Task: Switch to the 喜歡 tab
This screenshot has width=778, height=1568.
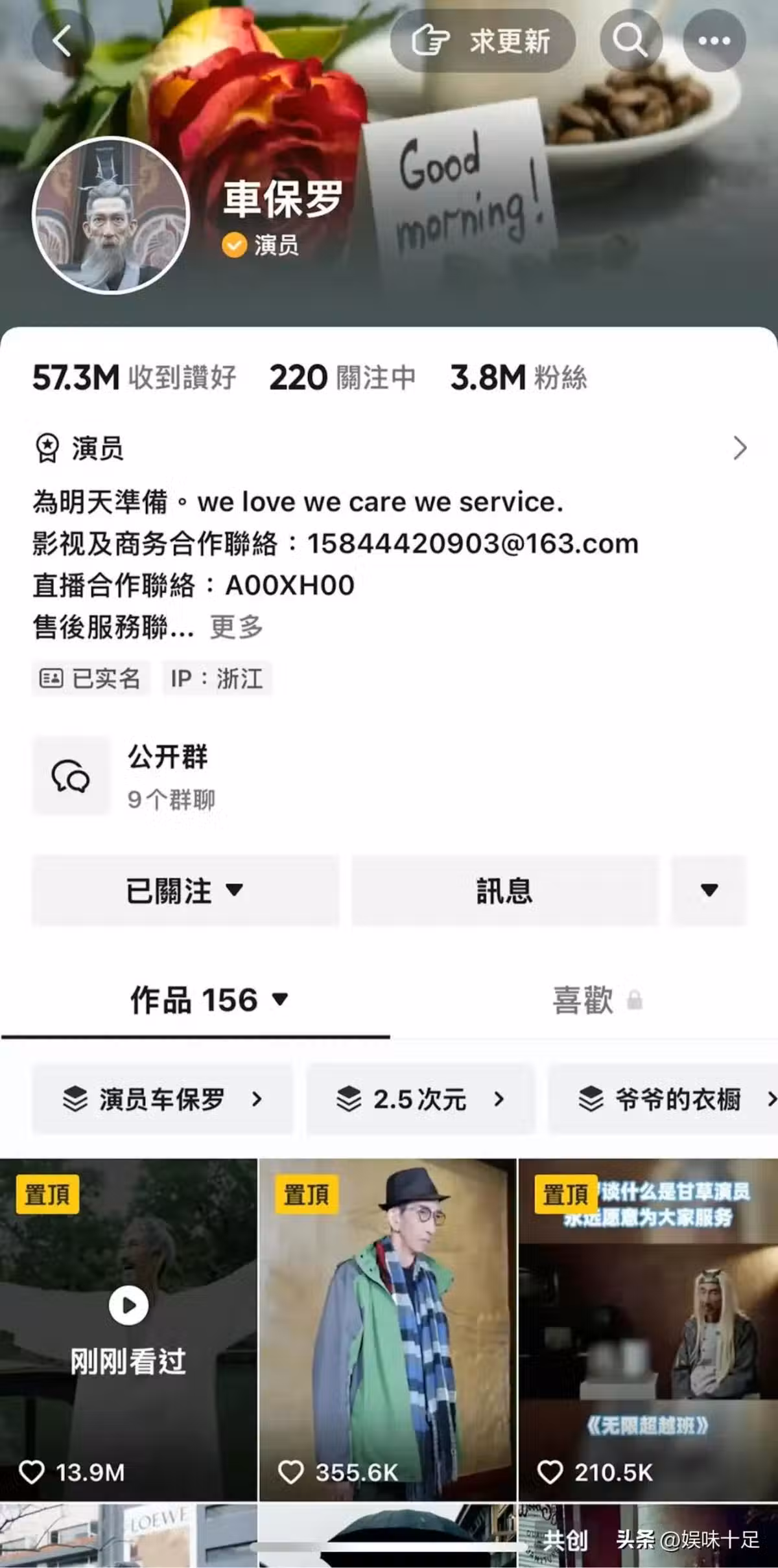Action: 583,1000
